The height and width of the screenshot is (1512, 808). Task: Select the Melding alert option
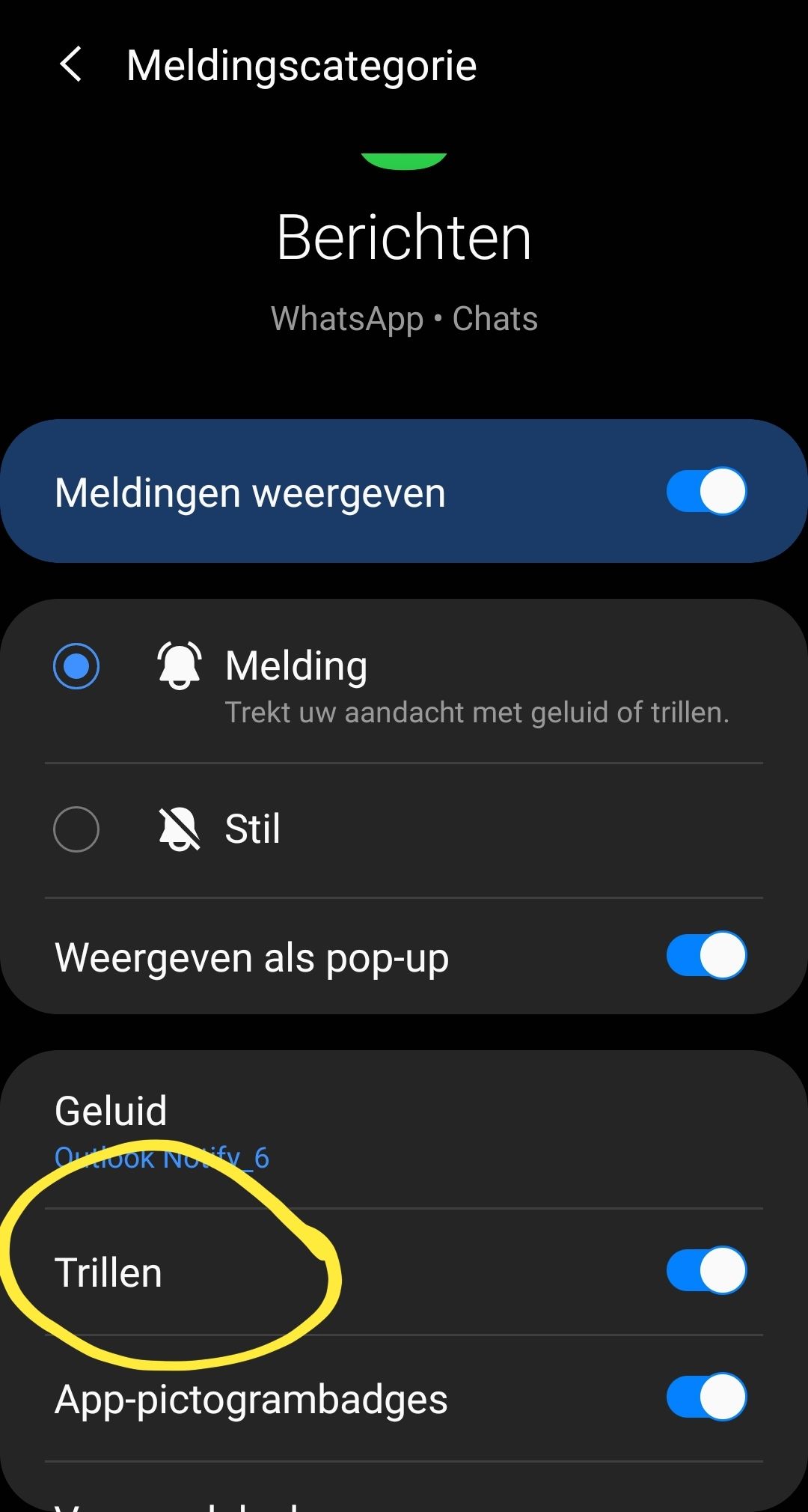(76, 665)
